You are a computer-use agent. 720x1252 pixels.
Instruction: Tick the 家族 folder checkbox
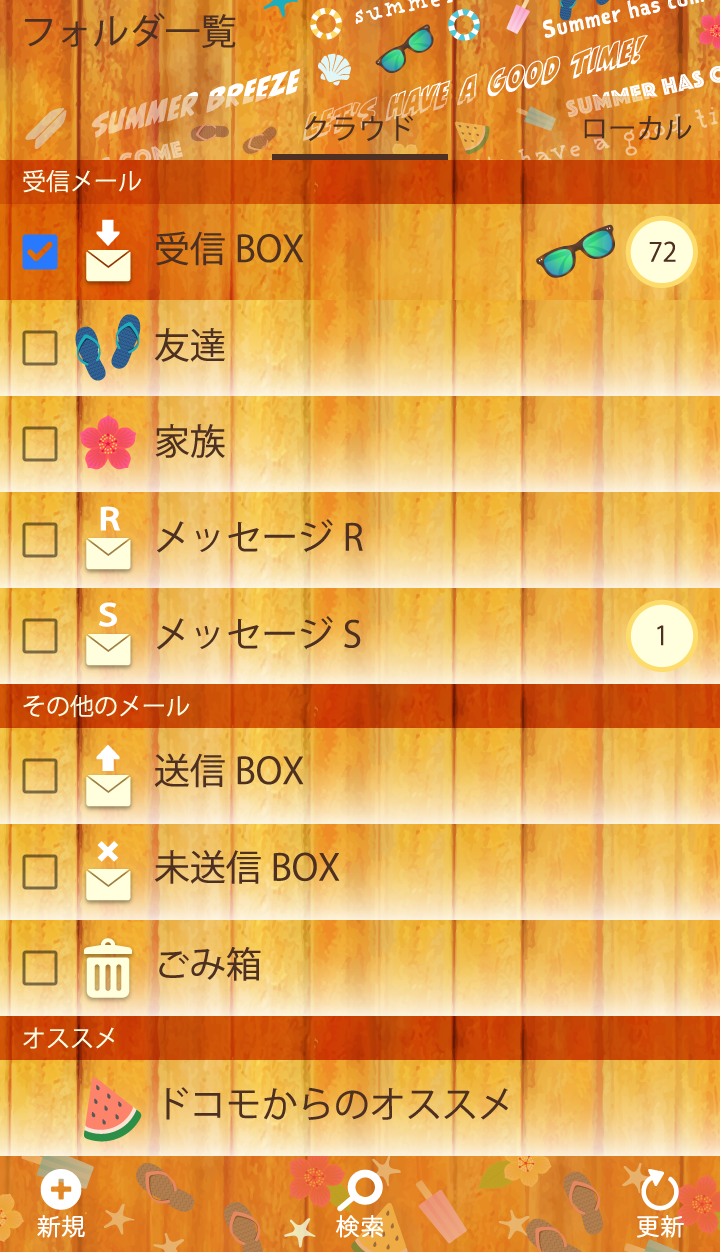(x=40, y=444)
